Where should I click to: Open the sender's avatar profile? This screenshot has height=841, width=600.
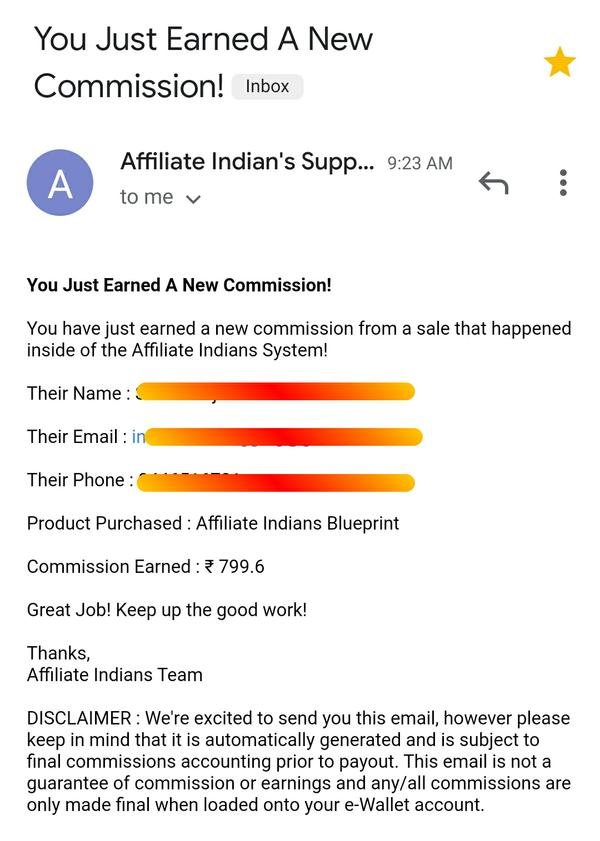click(60, 183)
